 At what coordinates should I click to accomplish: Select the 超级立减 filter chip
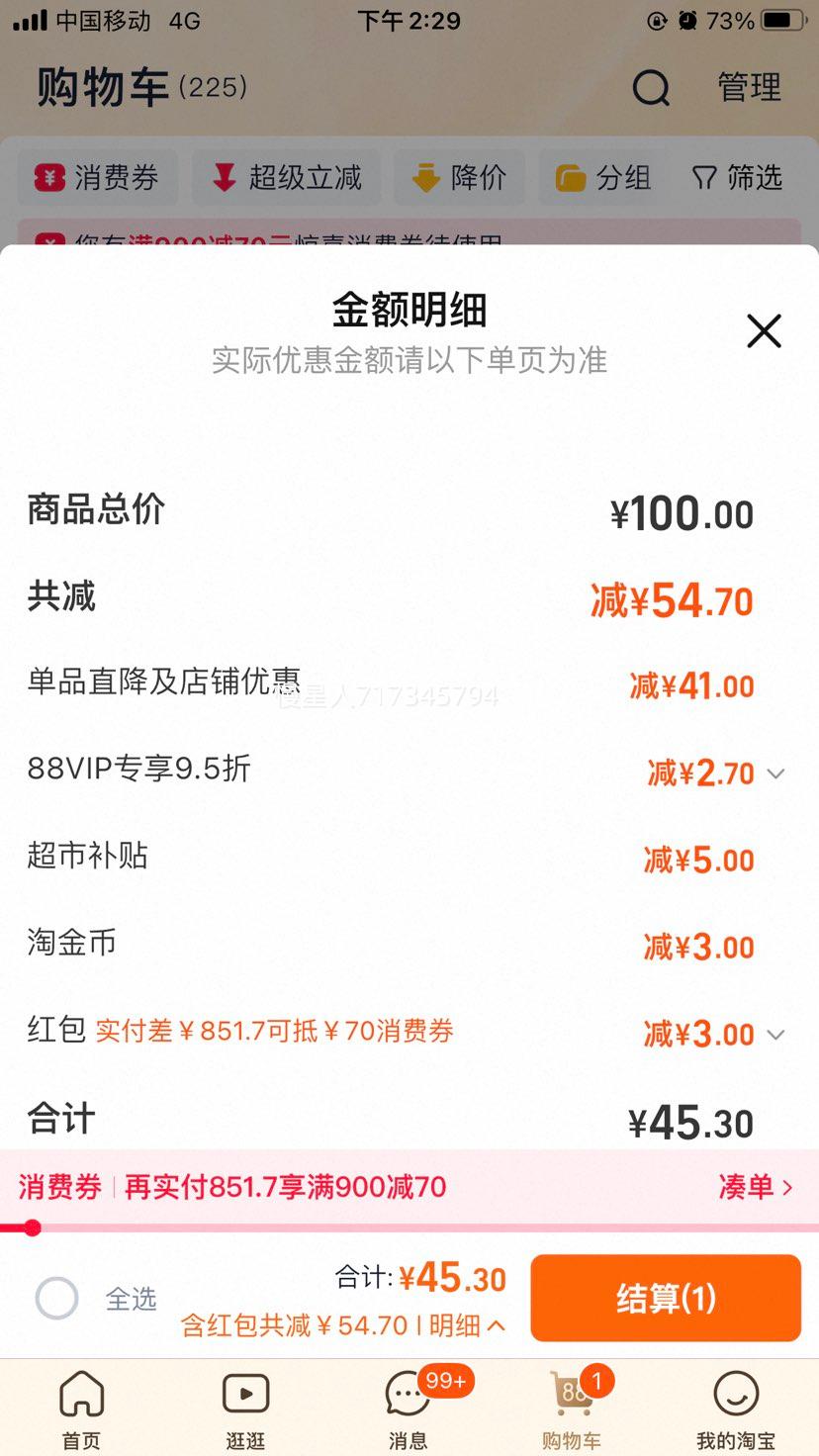tap(287, 178)
